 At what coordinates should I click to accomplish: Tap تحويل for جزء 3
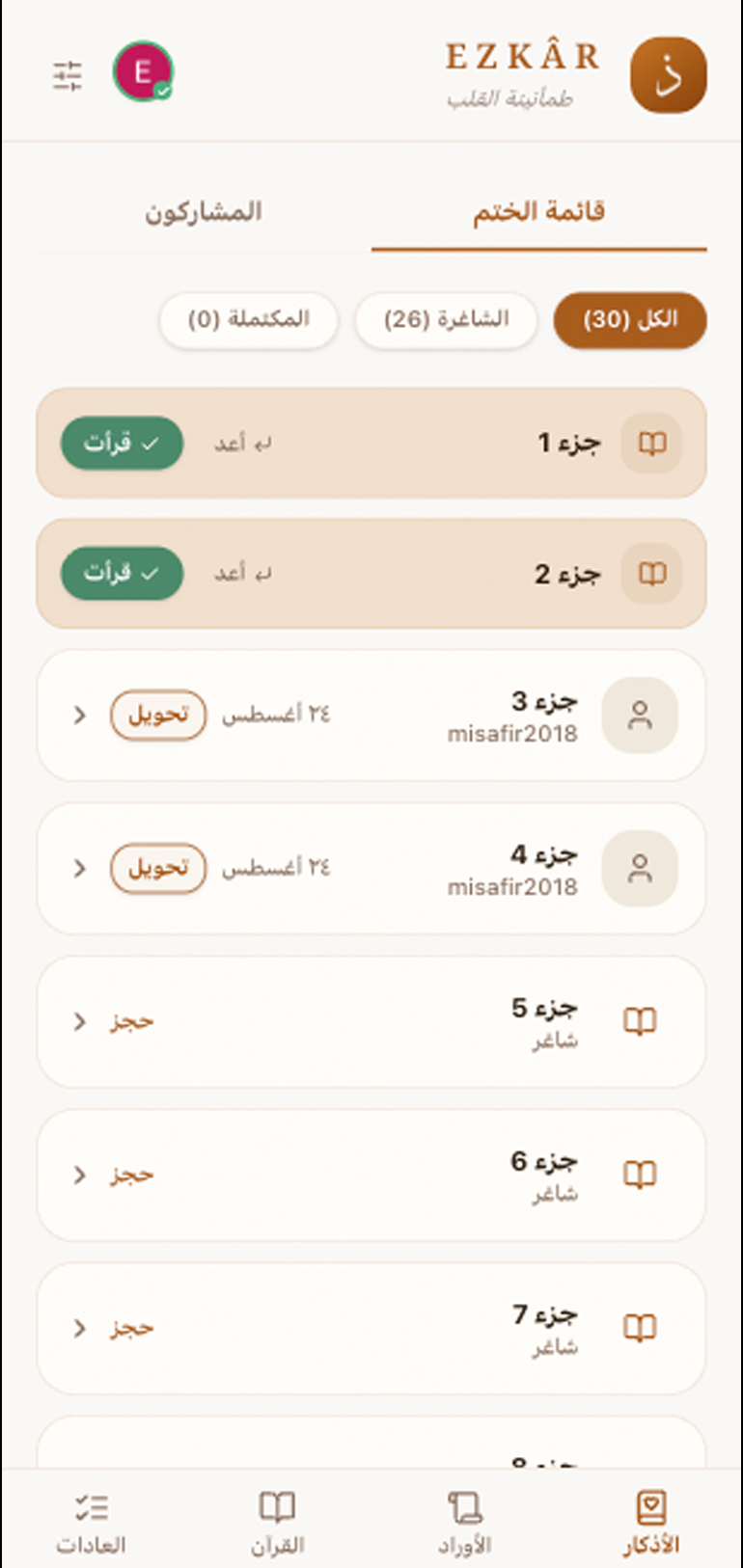click(x=158, y=716)
